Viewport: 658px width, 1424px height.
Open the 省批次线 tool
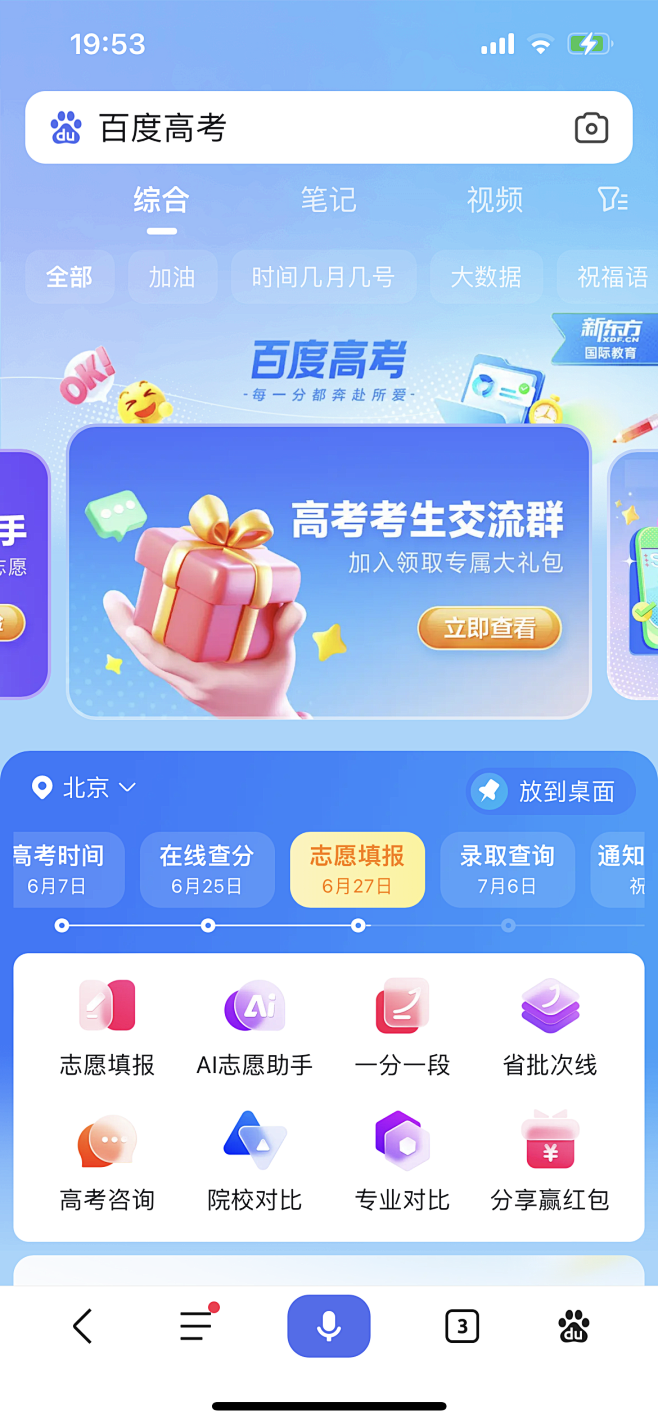click(550, 1027)
